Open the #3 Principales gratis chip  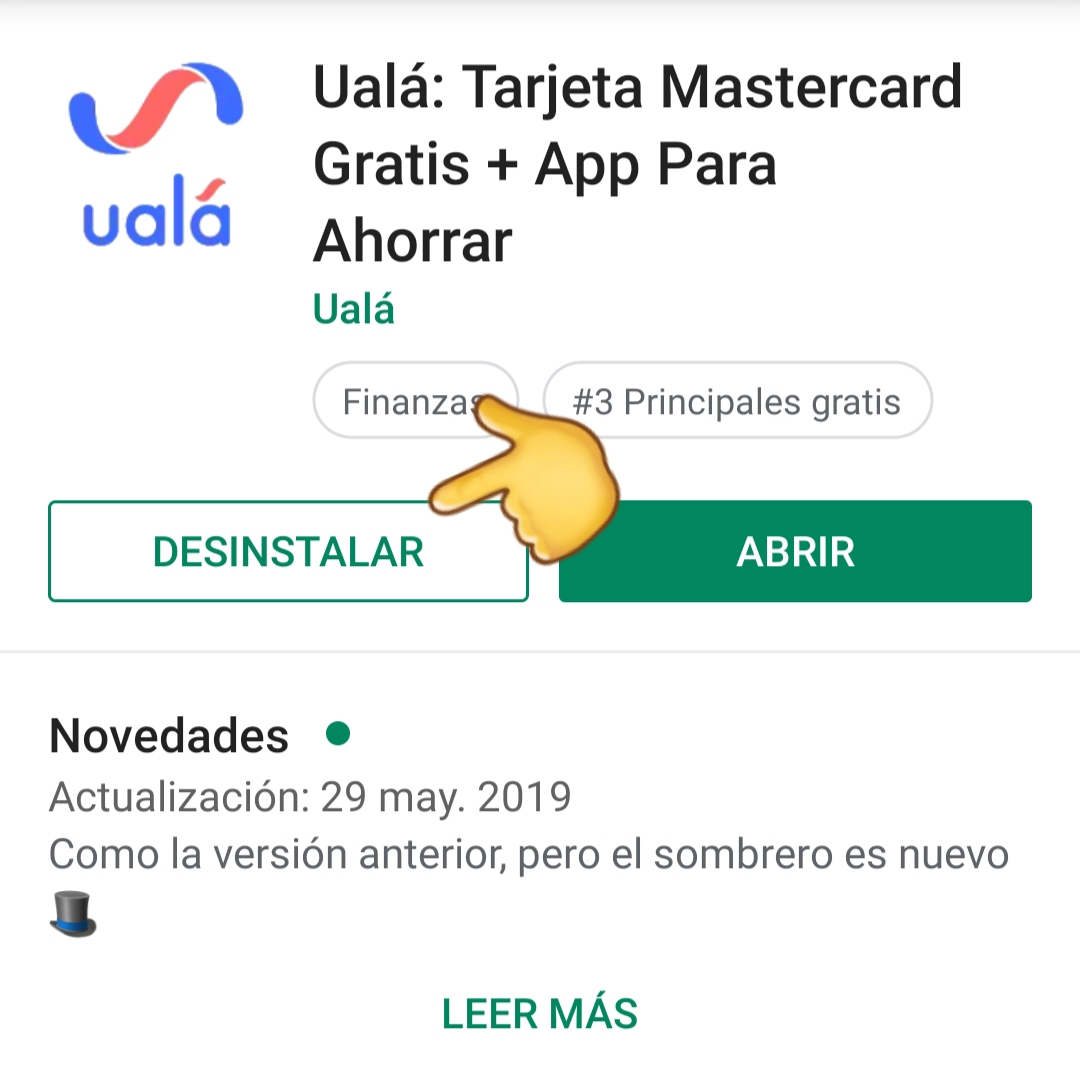click(x=737, y=402)
